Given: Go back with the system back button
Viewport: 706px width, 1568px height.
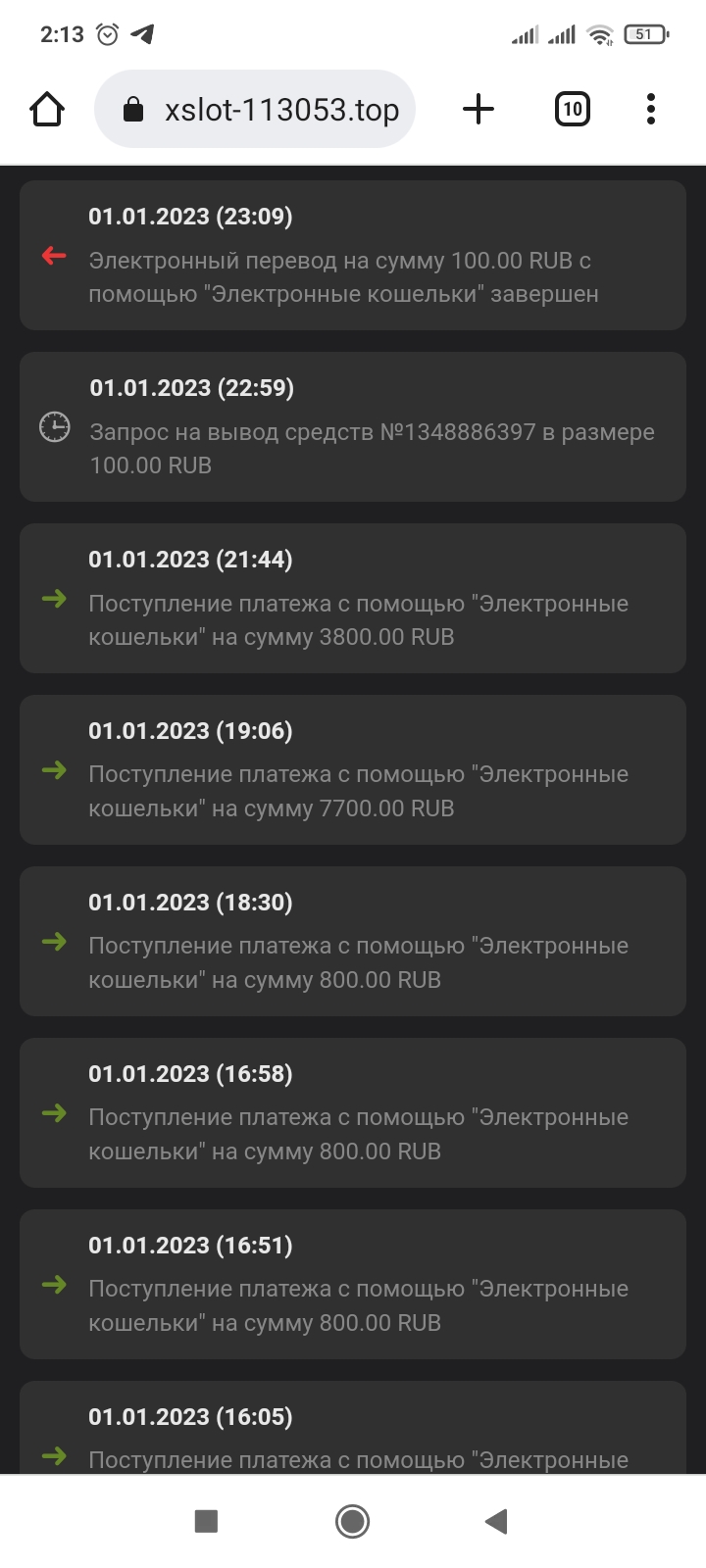Looking at the screenshot, I should tap(497, 1521).
